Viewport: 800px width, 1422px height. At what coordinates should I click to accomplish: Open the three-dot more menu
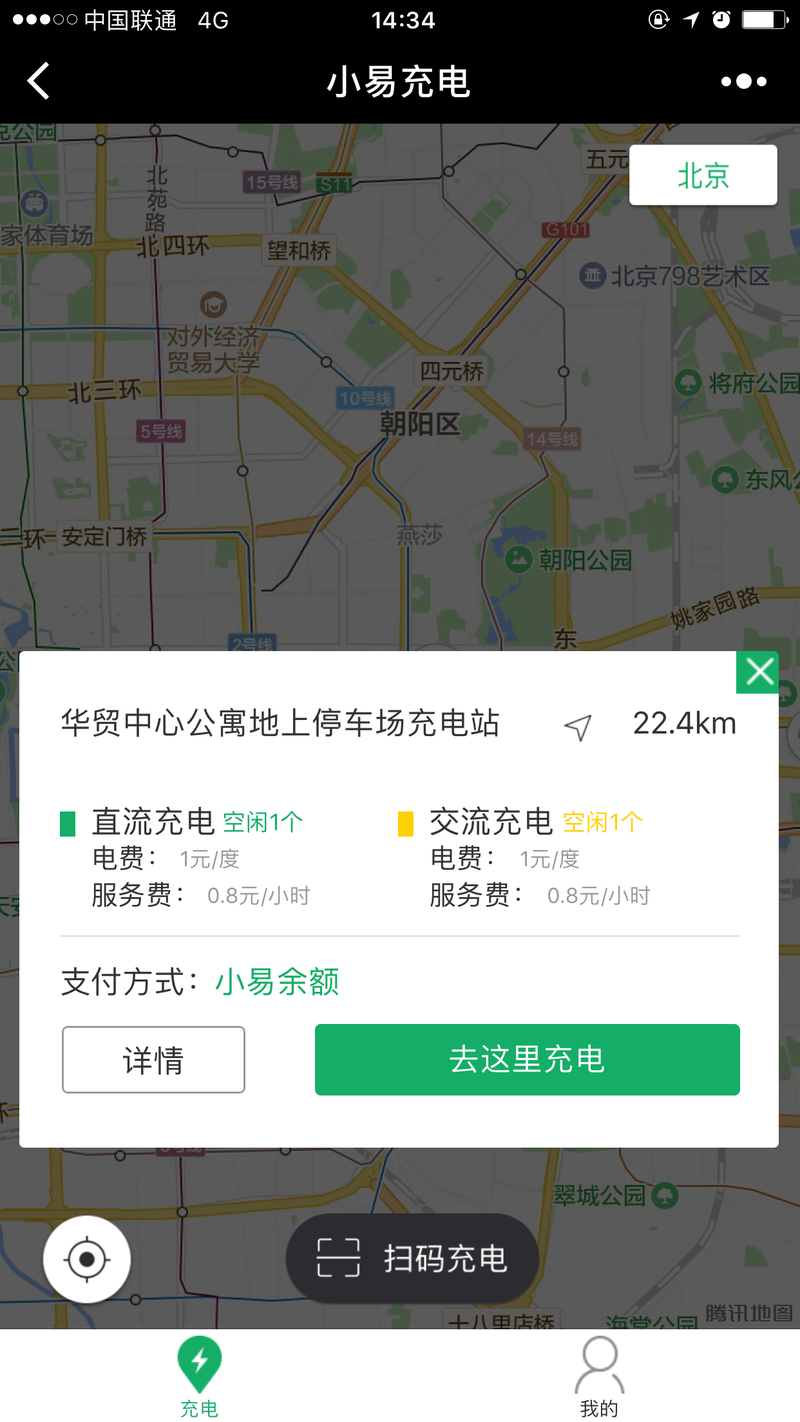pos(743,82)
